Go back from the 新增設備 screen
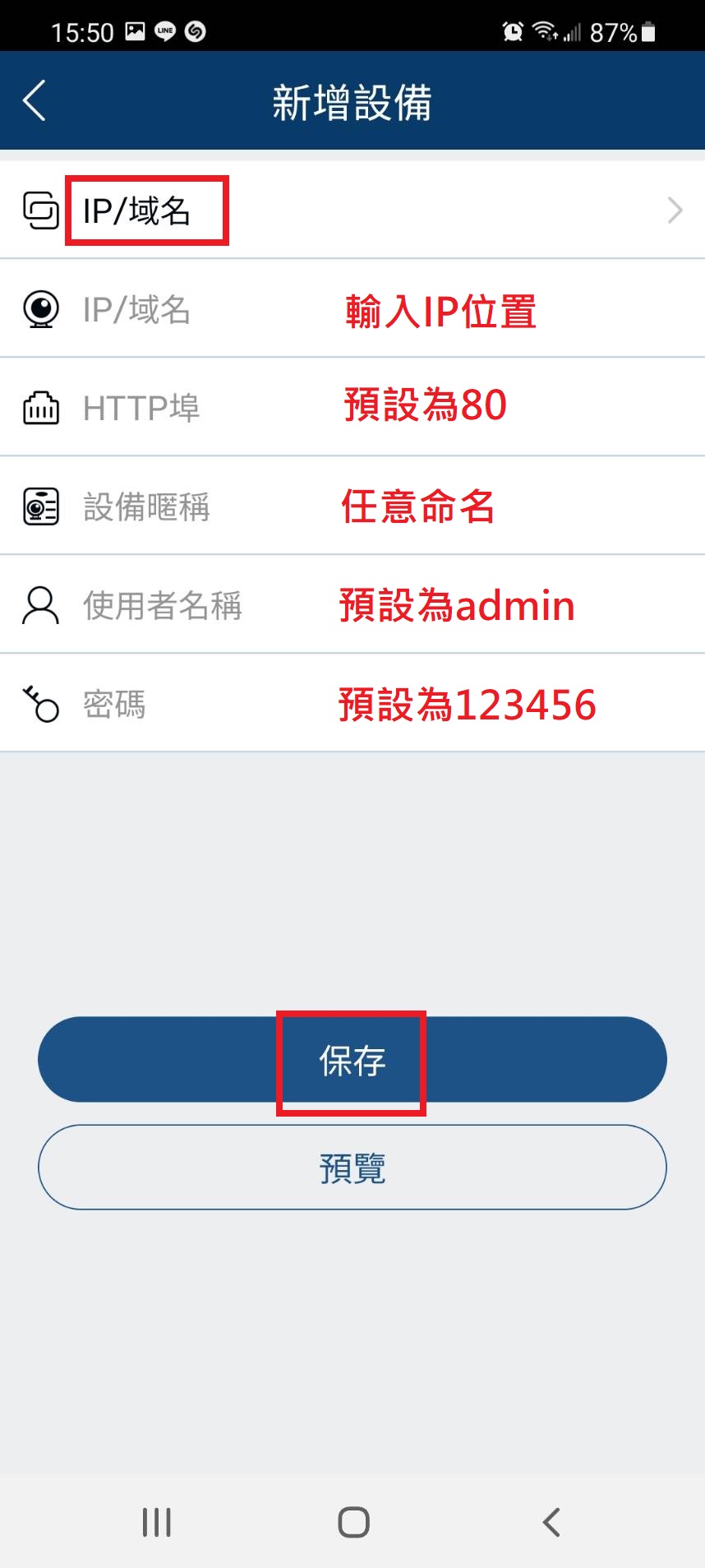The width and height of the screenshot is (705, 1568). [x=35, y=102]
